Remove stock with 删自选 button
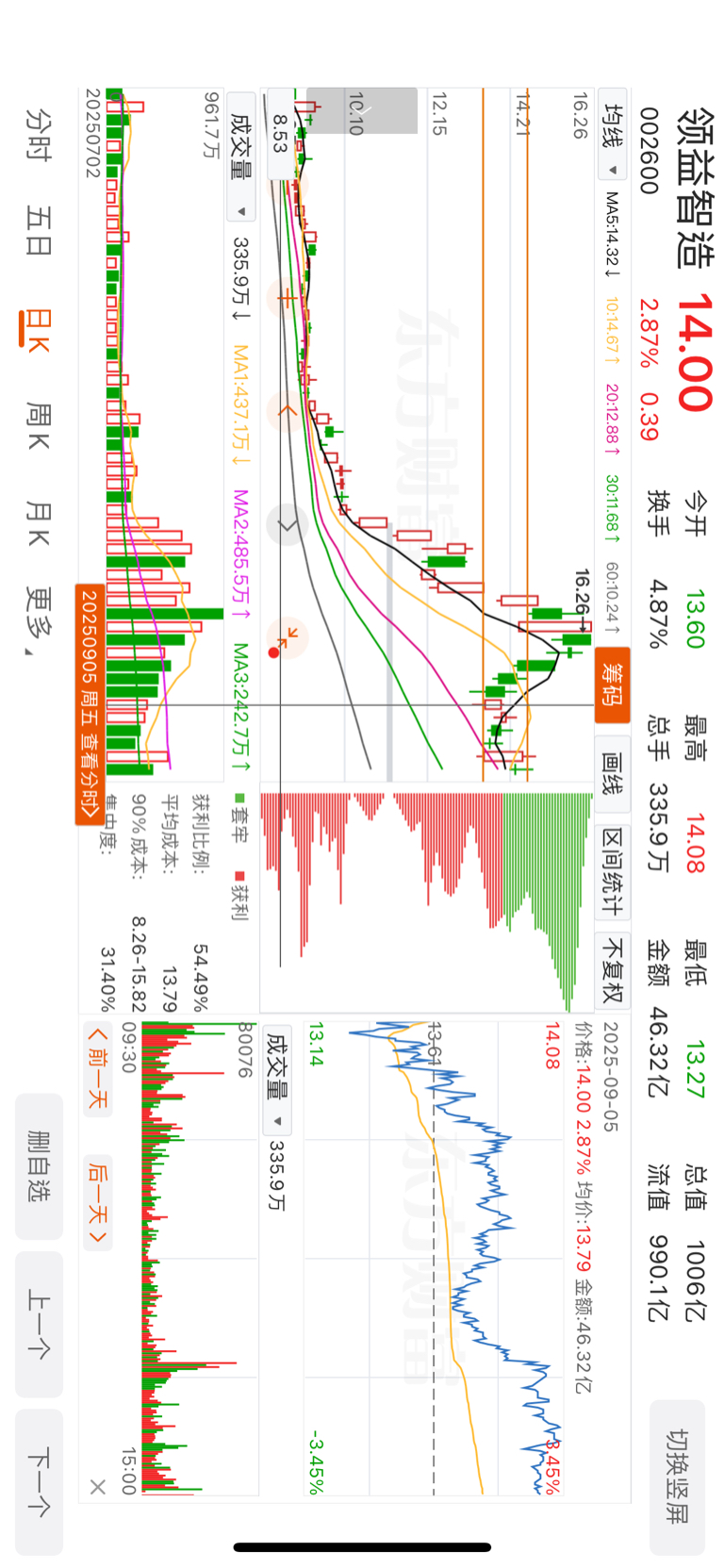The image size is (724, 1568). [39, 1166]
